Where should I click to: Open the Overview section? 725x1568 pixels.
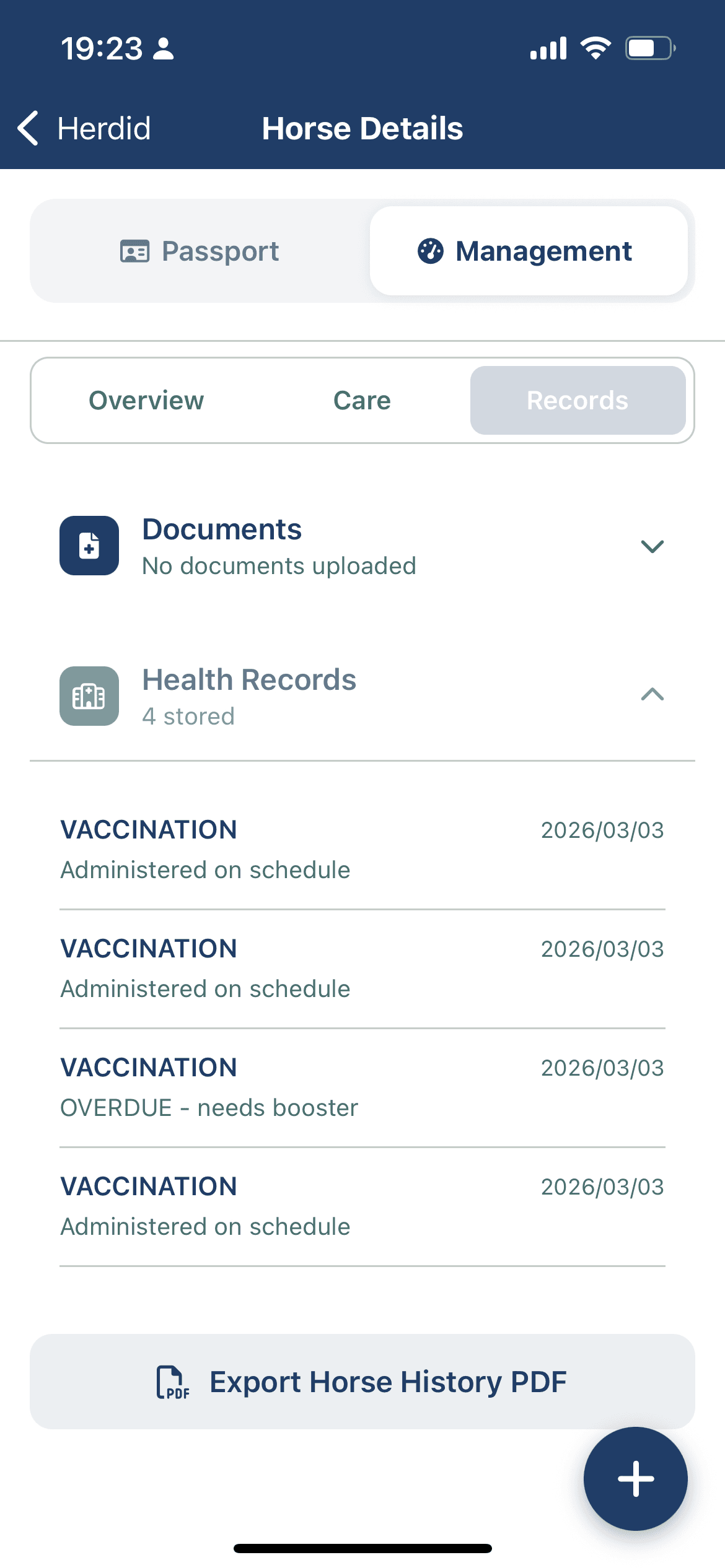click(x=146, y=400)
